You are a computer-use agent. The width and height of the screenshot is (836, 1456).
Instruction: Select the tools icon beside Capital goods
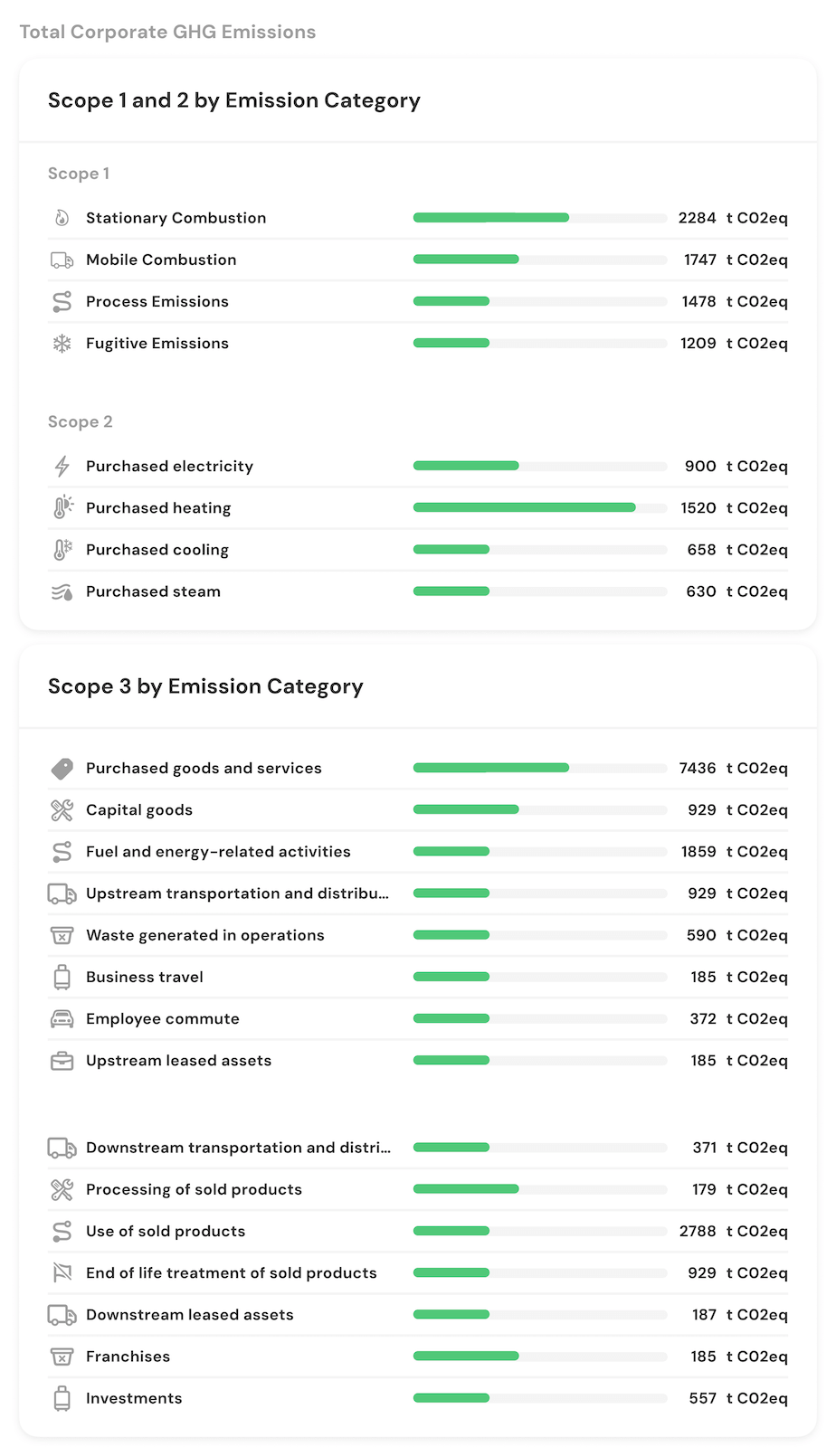(x=61, y=809)
